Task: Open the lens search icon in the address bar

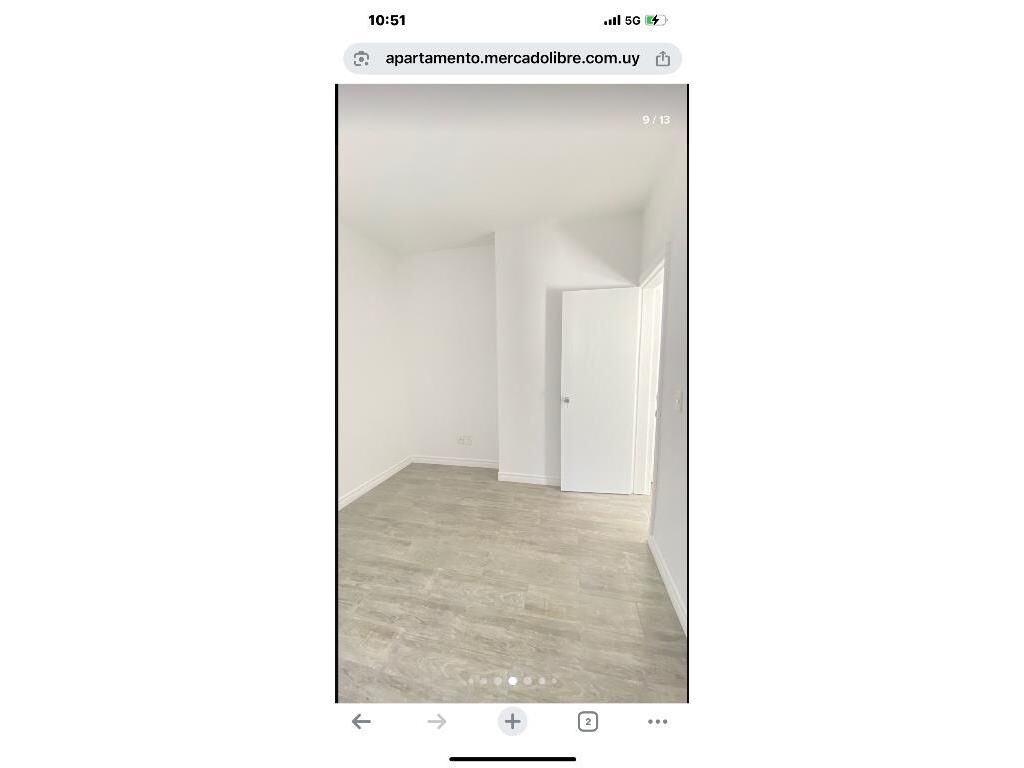Action: point(362,59)
